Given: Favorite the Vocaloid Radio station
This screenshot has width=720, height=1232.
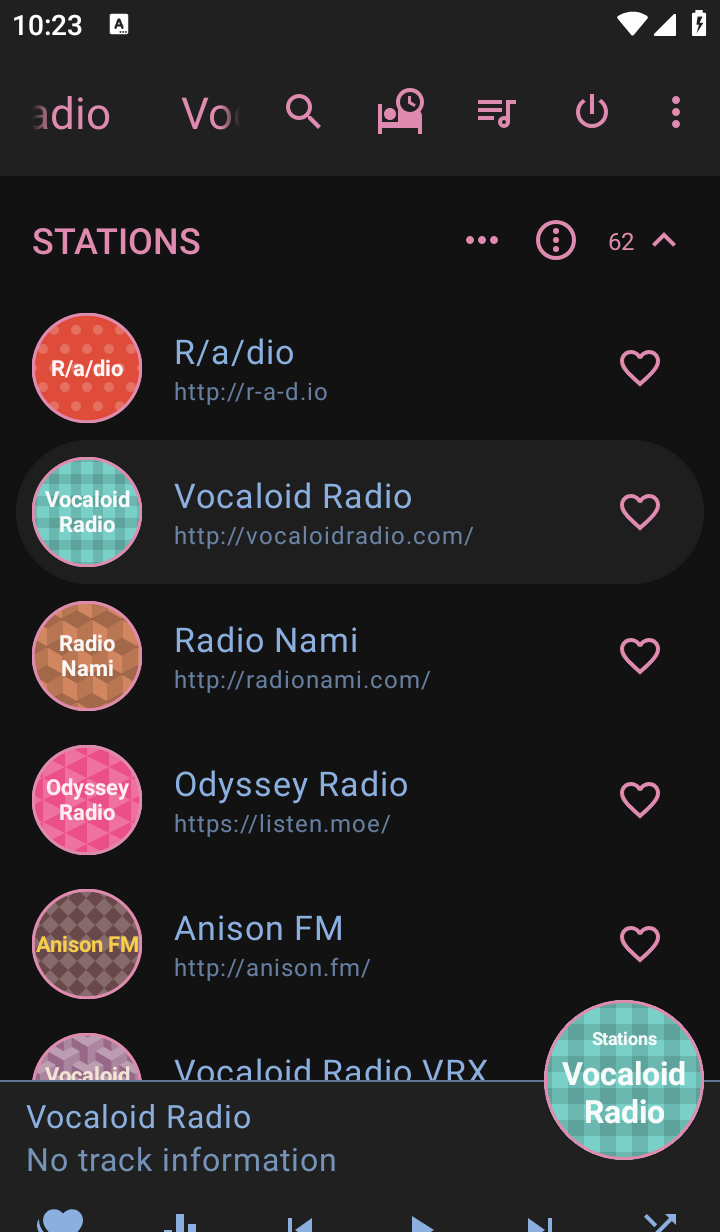Looking at the screenshot, I should pyautogui.click(x=640, y=512).
